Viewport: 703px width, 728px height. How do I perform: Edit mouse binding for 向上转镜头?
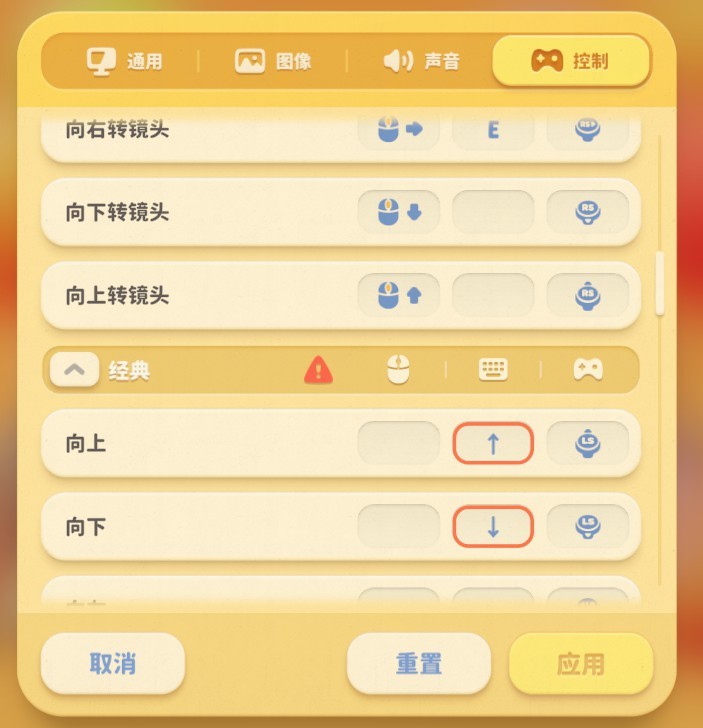click(x=398, y=295)
